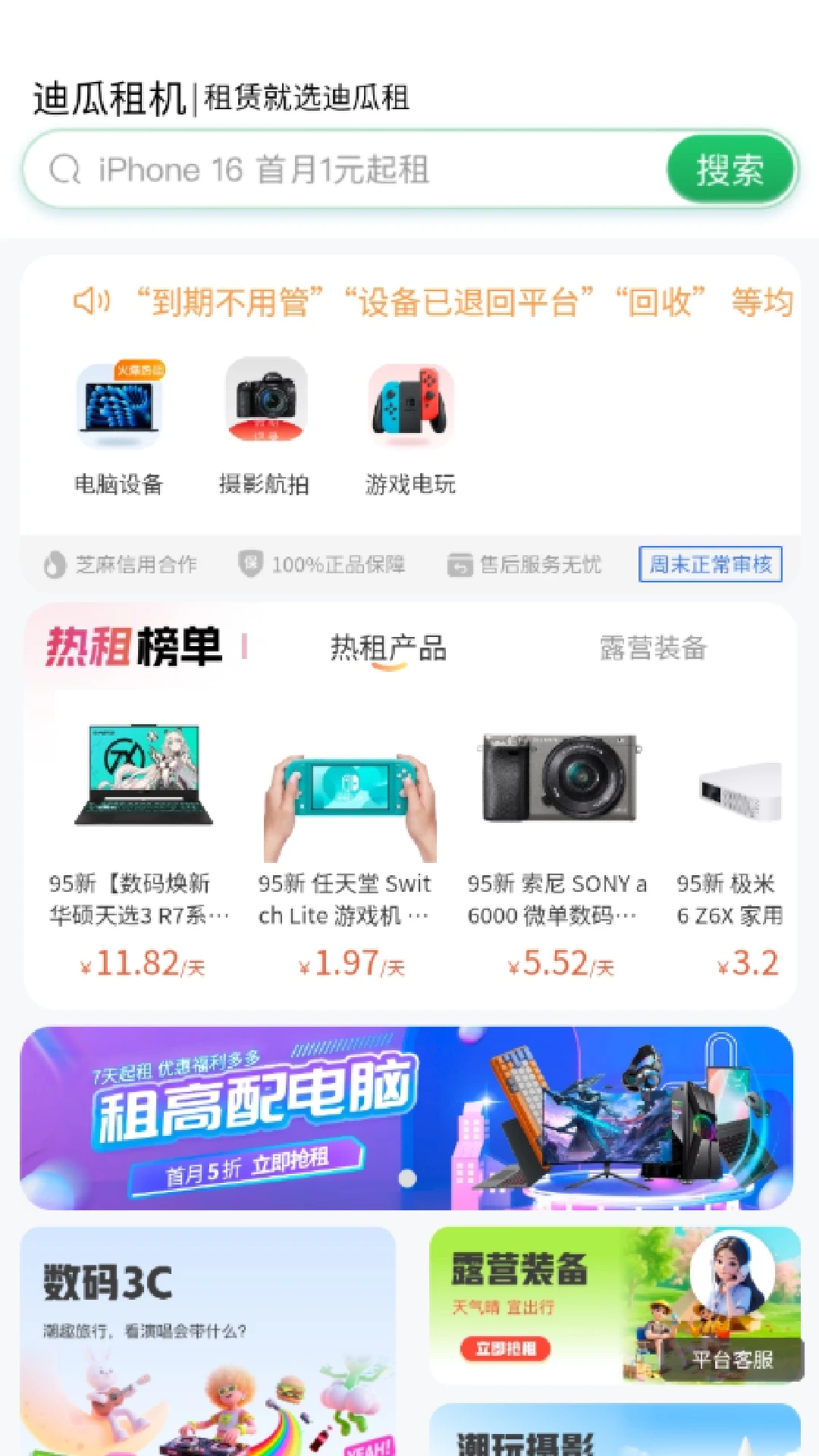Tap 立即抢租 in the camping banner
Viewport: 819px width, 1456px height.
tap(504, 1348)
